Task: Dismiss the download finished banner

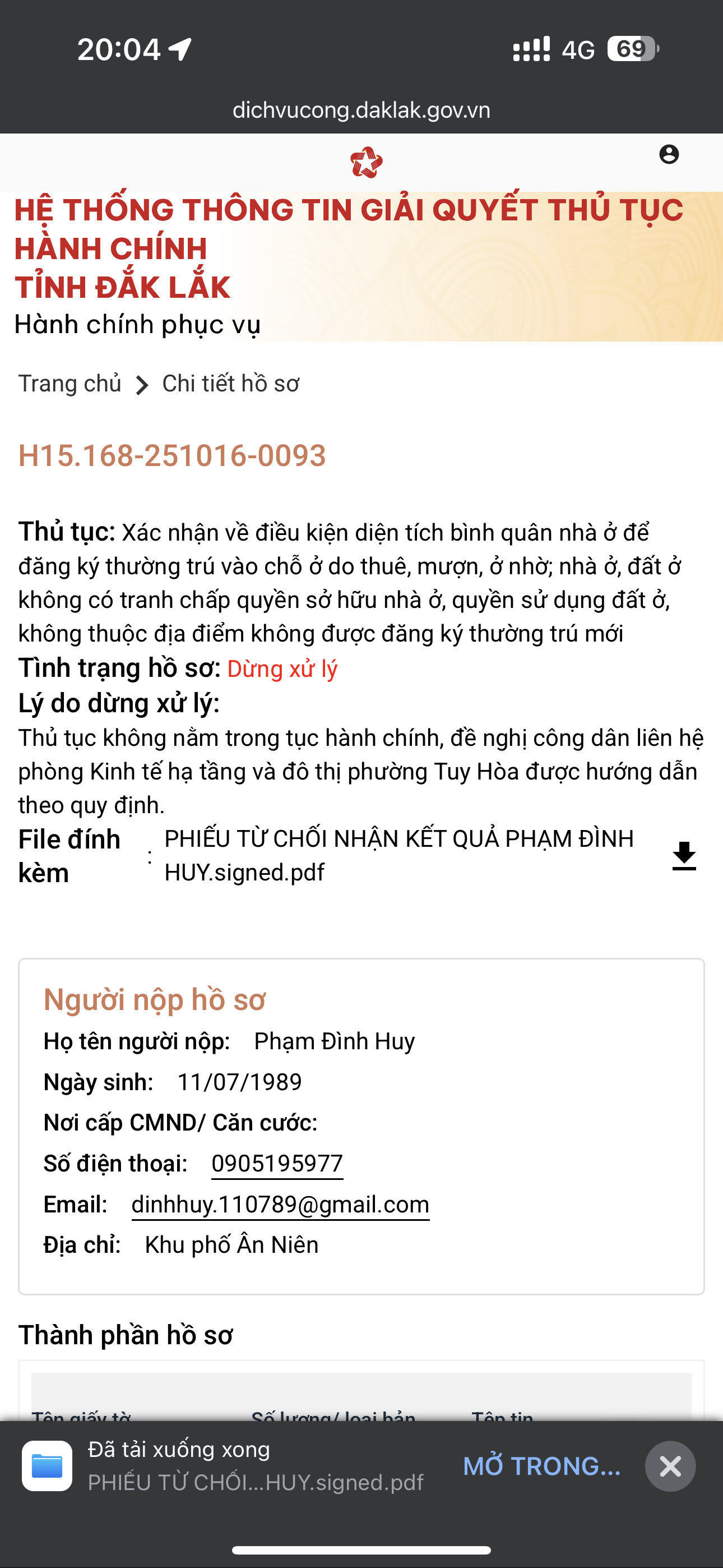Action: (670, 1466)
